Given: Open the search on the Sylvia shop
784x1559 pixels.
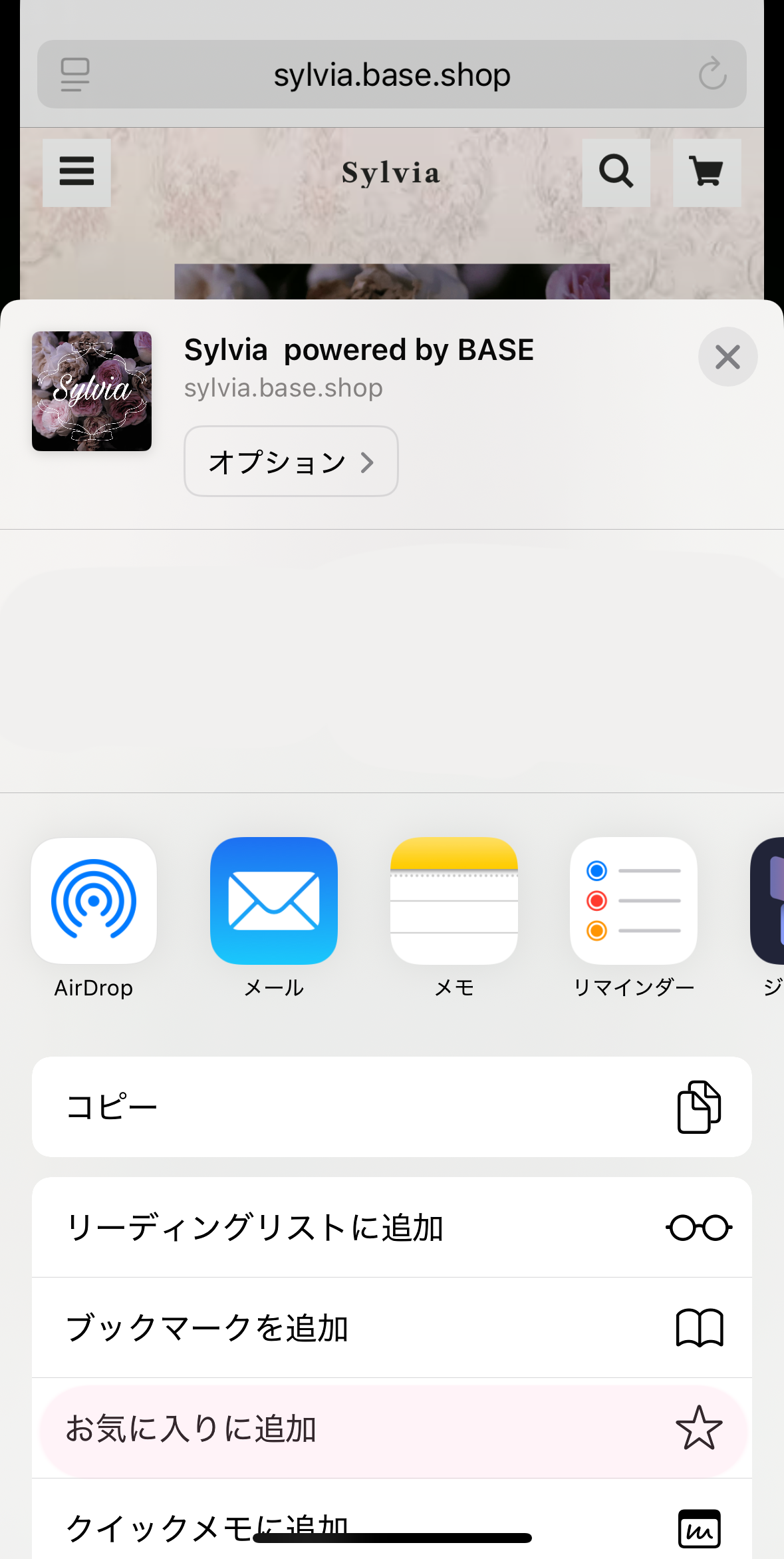Looking at the screenshot, I should pos(615,173).
